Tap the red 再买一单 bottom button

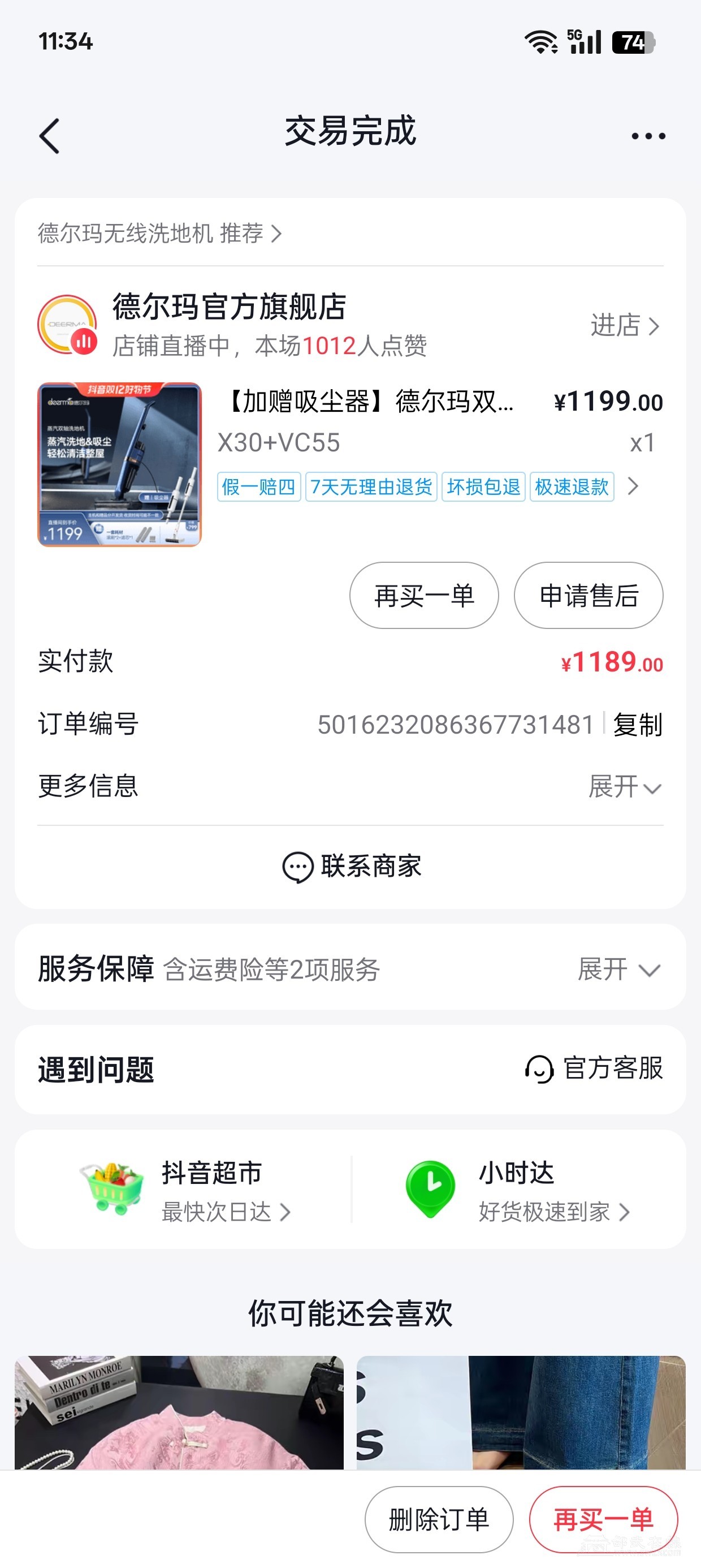coord(603,1519)
